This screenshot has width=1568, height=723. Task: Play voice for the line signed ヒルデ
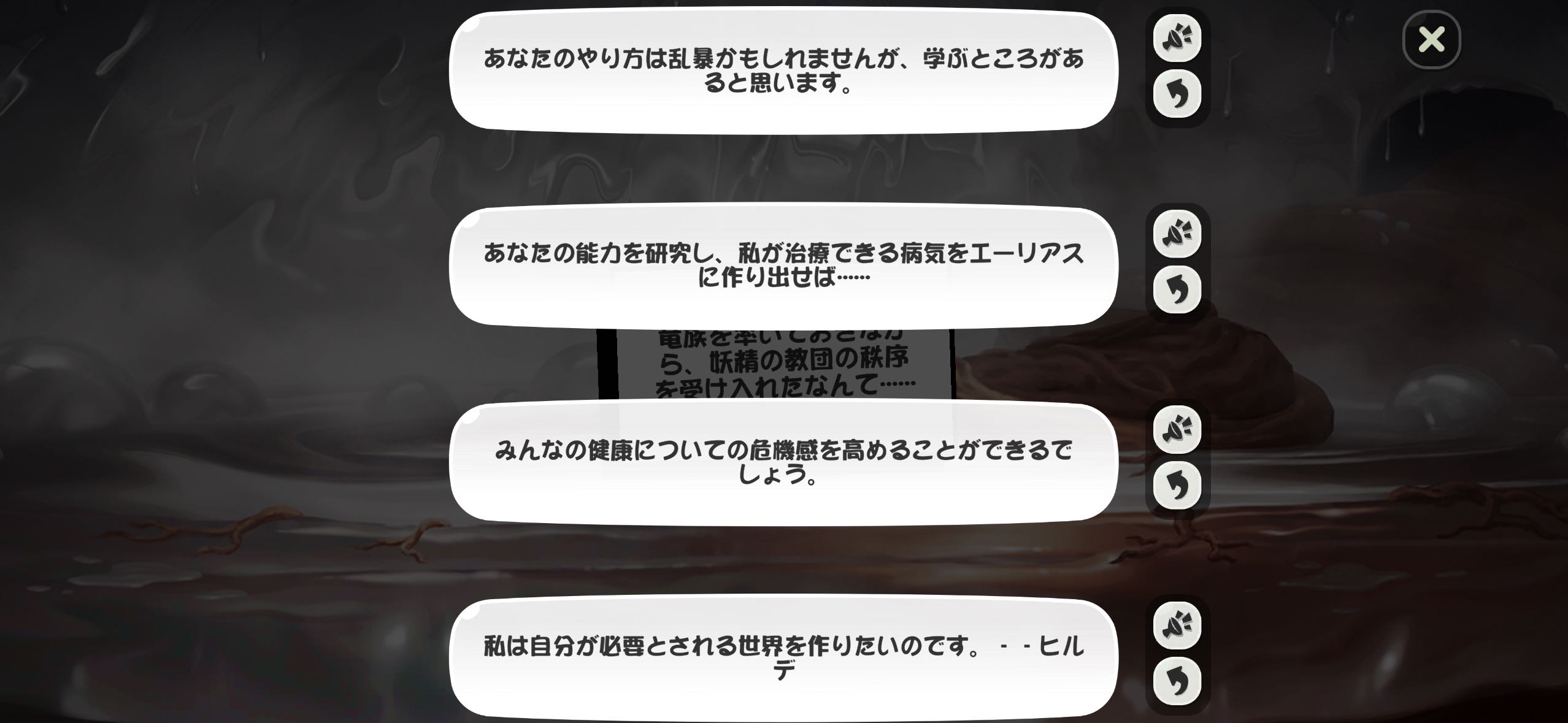(1177, 625)
